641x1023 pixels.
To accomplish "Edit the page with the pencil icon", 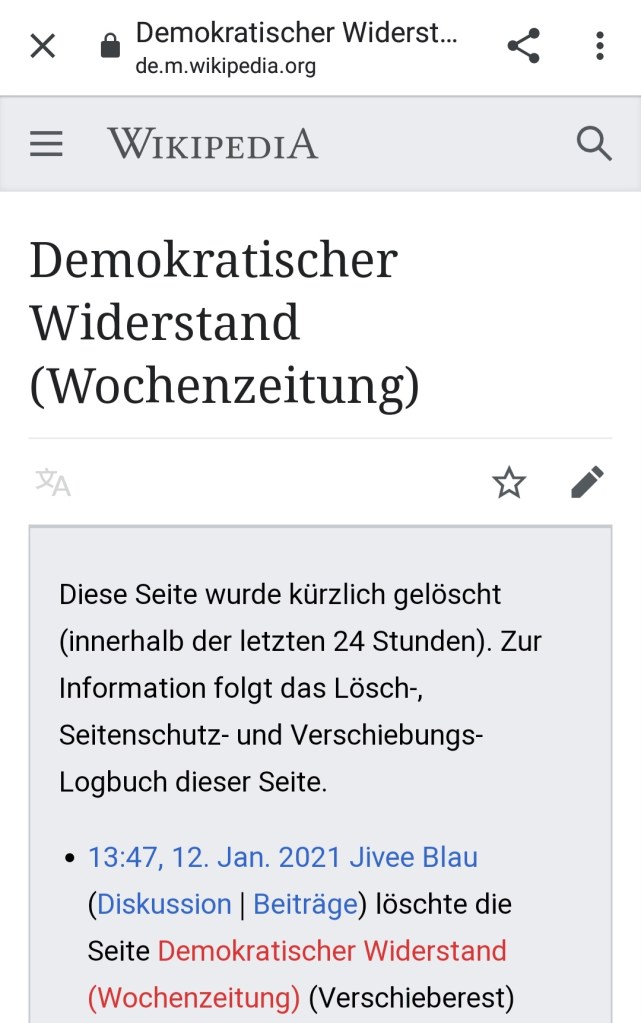I will (x=587, y=483).
